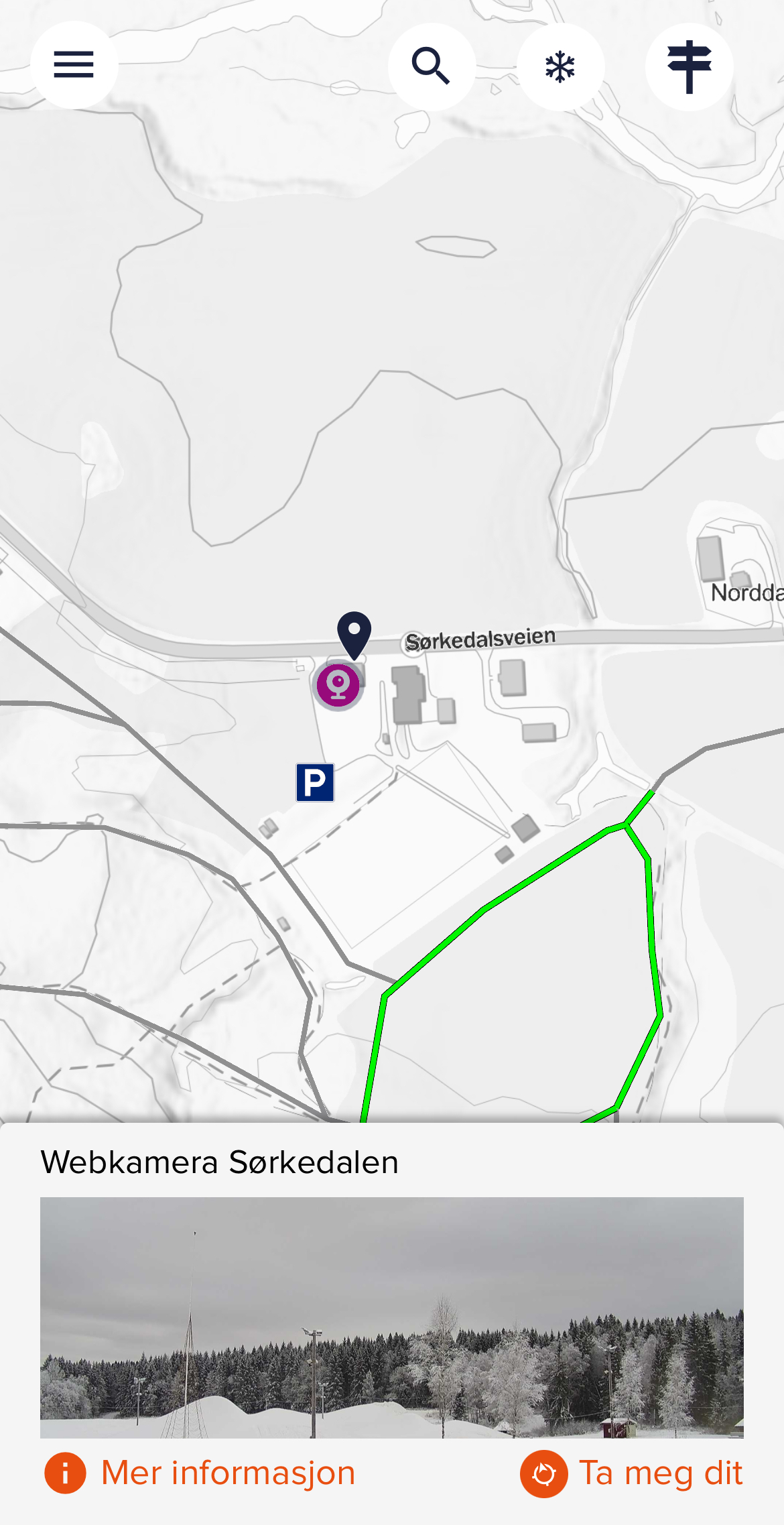The width and height of the screenshot is (784, 1525).
Task: Open the signpost routes icon
Action: point(689,67)
